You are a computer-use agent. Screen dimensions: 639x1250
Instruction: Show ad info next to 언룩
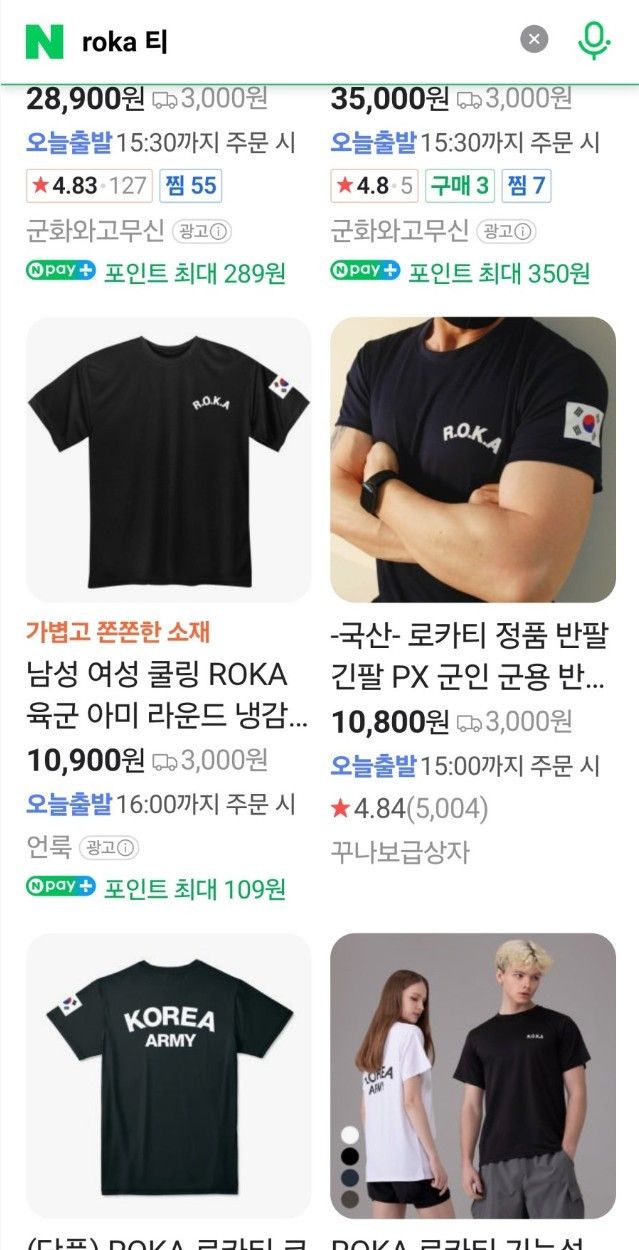click(x=109, y=848)
